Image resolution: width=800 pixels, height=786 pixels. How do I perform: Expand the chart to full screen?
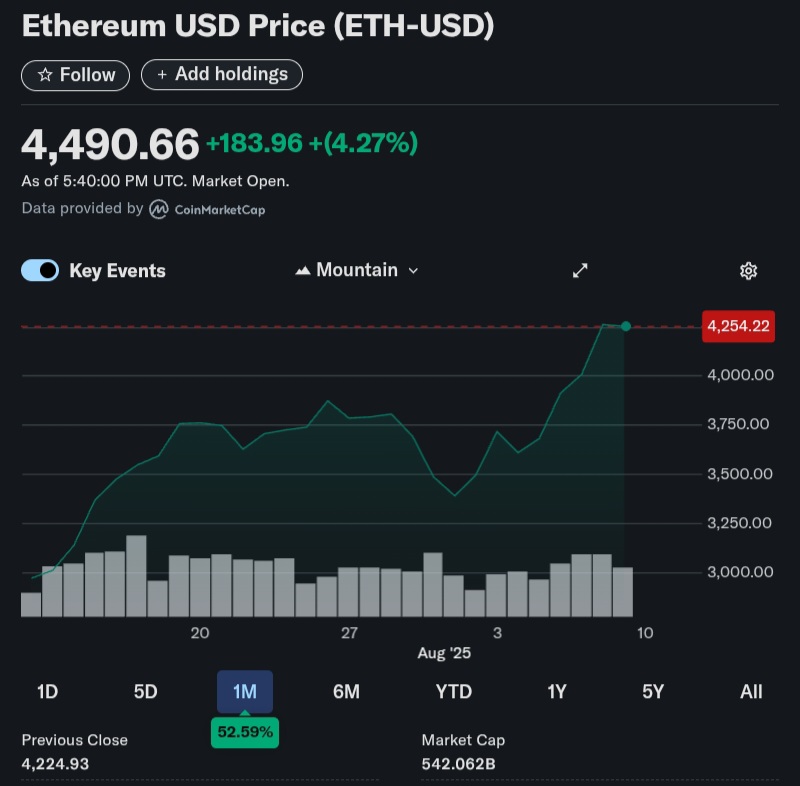click(x=580, y=271)
